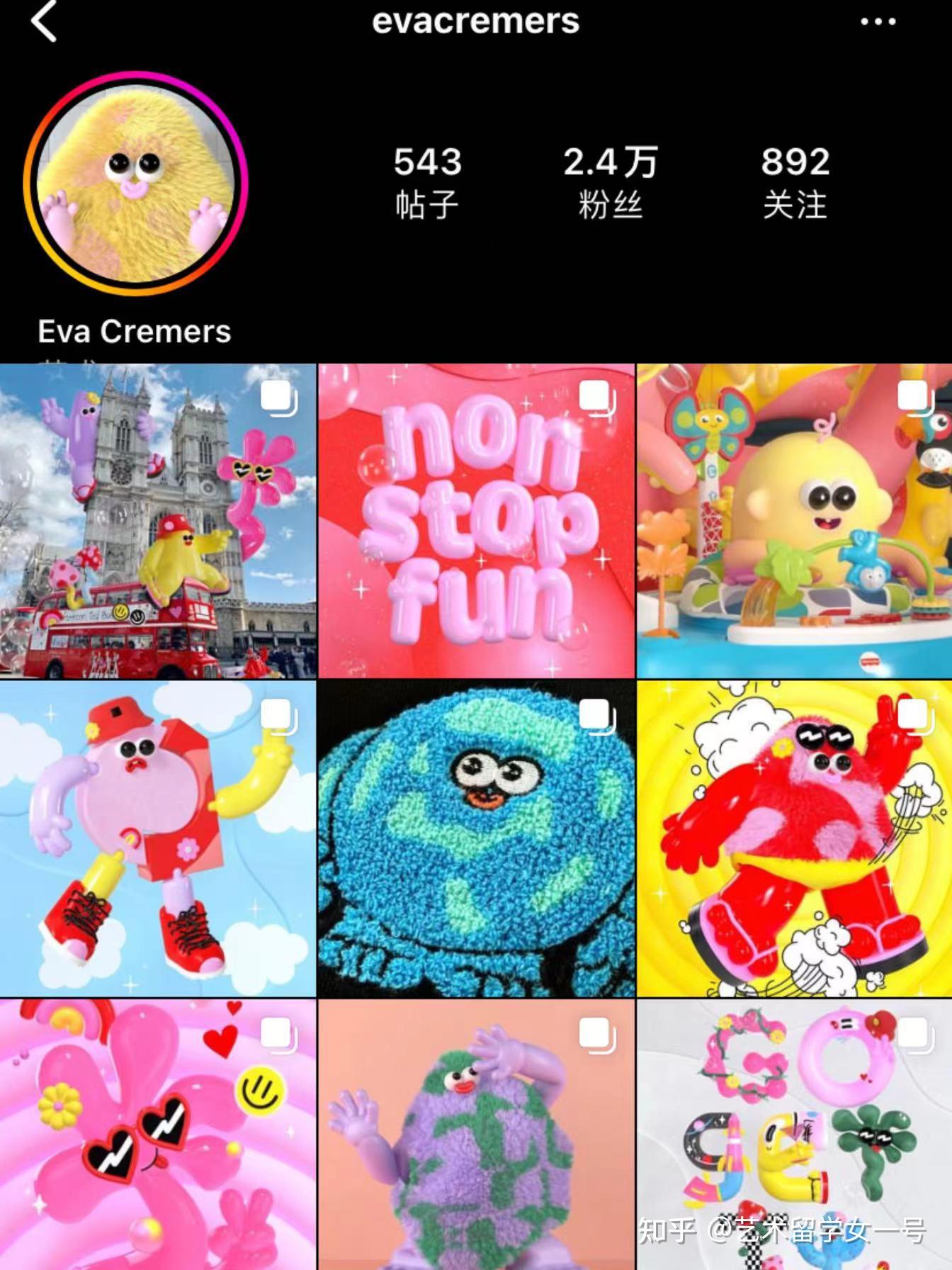Open the 'non stop fun' post
This screenshot has width=952, height=1270.
click(476, 521)
